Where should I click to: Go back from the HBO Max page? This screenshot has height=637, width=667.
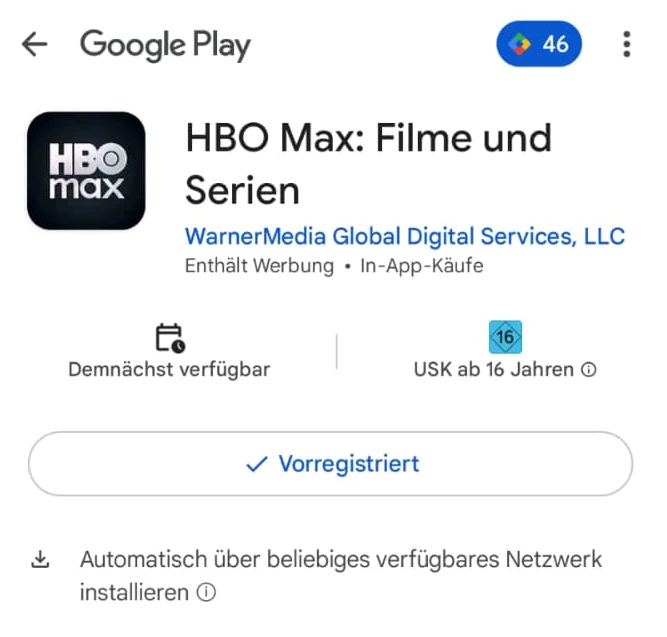35,44
